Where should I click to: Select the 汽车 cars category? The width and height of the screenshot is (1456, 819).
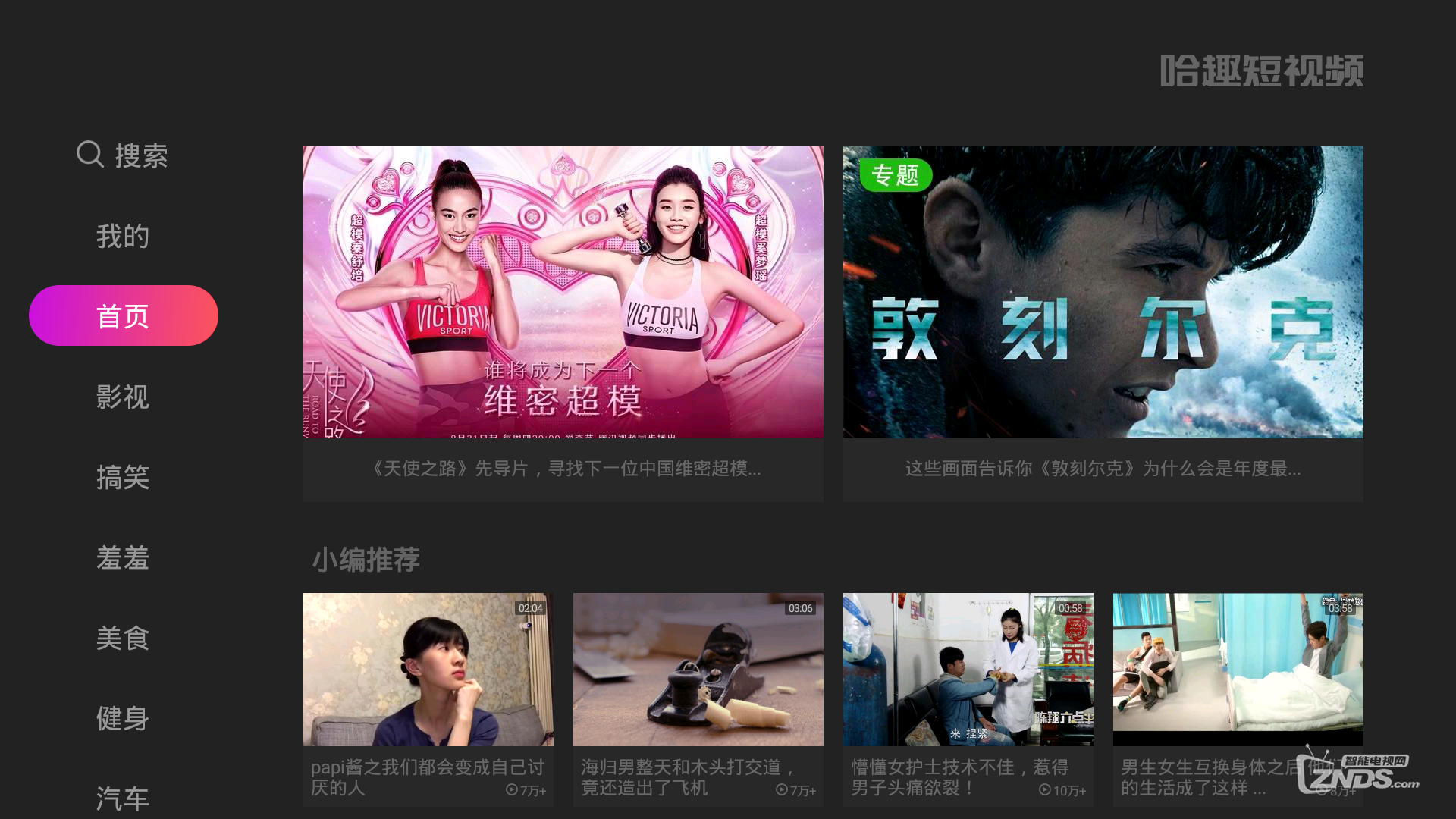tap(123, 797)
